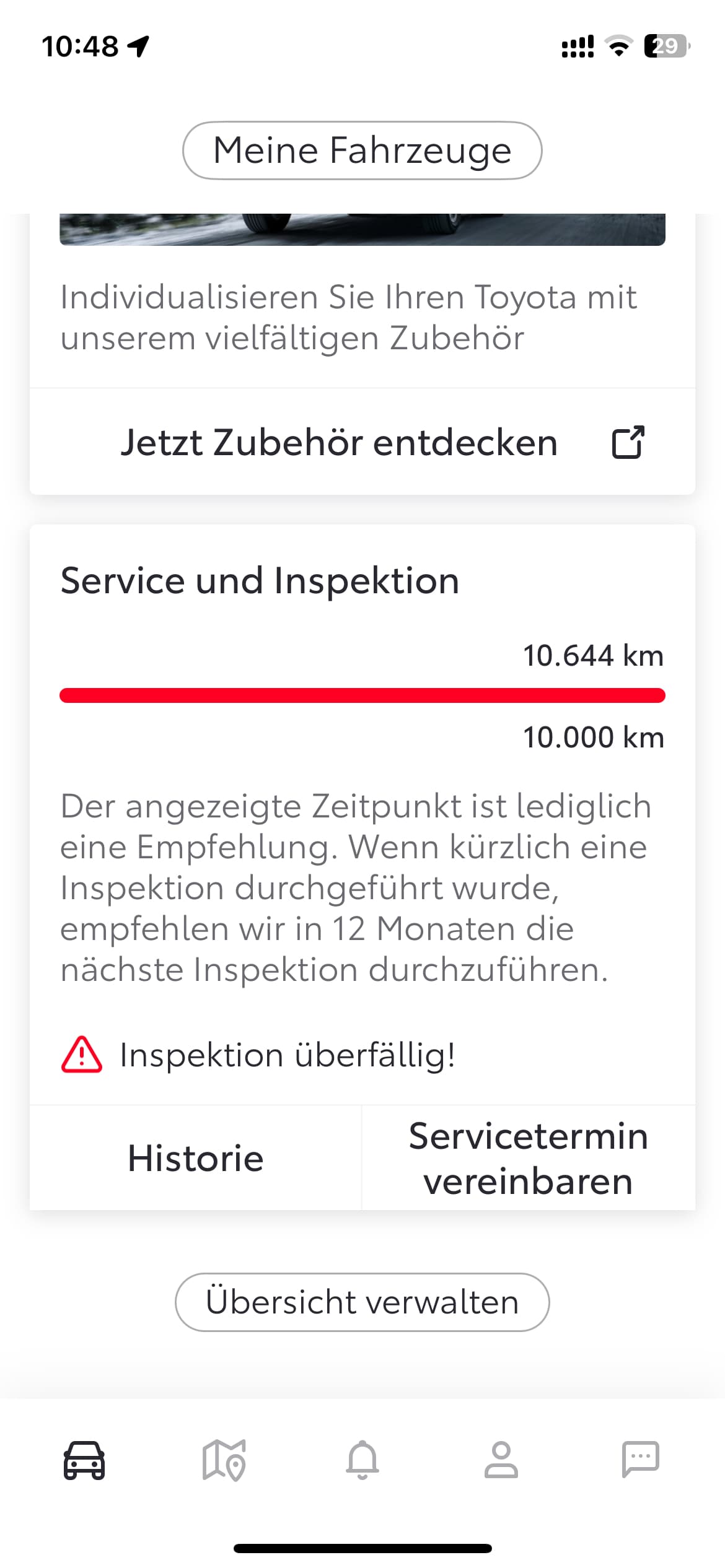Open the map location tab
The width and height of the screenshot is (725, 1568).
(224, 1460)
